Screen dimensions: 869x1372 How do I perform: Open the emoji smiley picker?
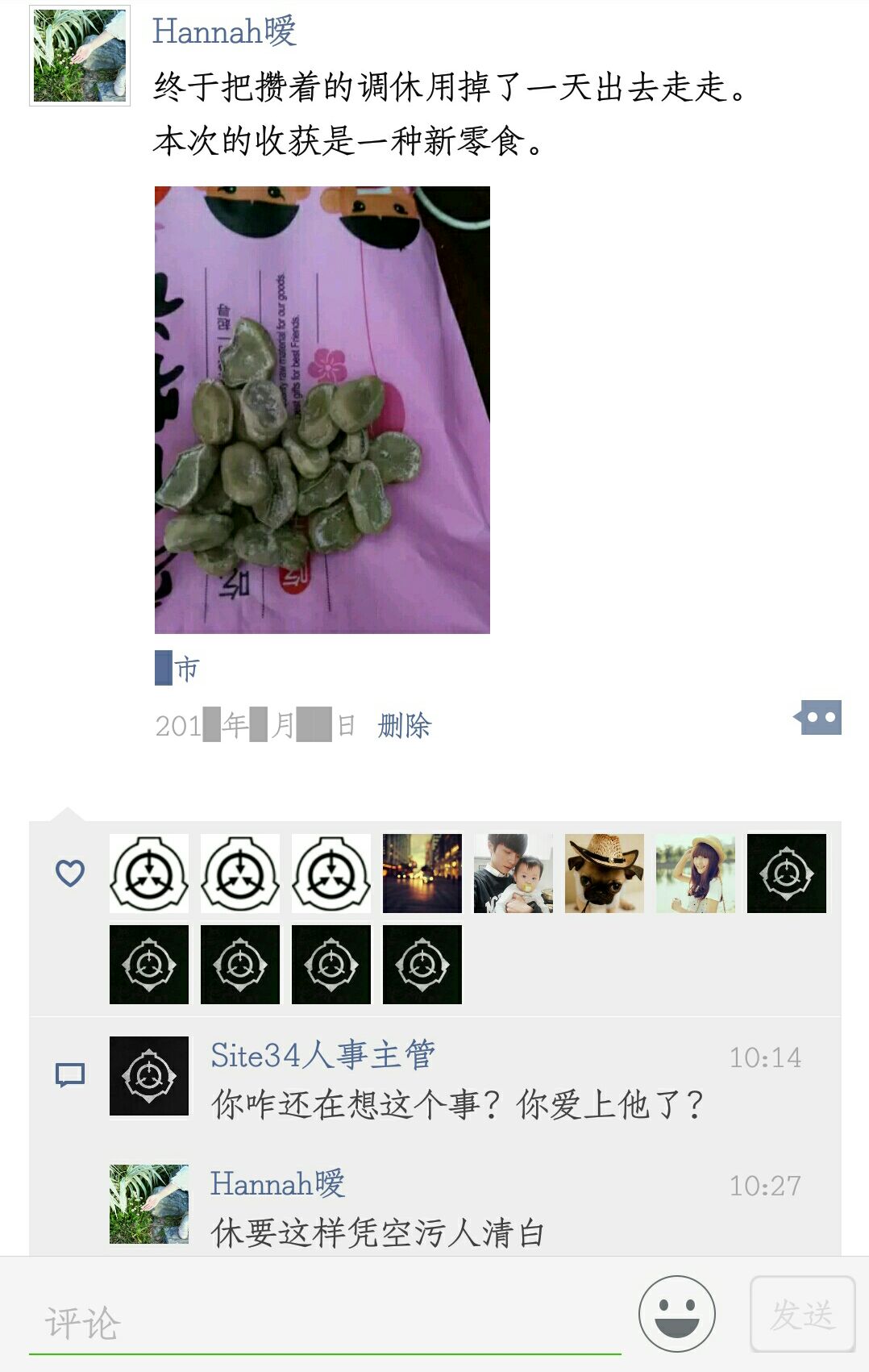[676, 1314]
